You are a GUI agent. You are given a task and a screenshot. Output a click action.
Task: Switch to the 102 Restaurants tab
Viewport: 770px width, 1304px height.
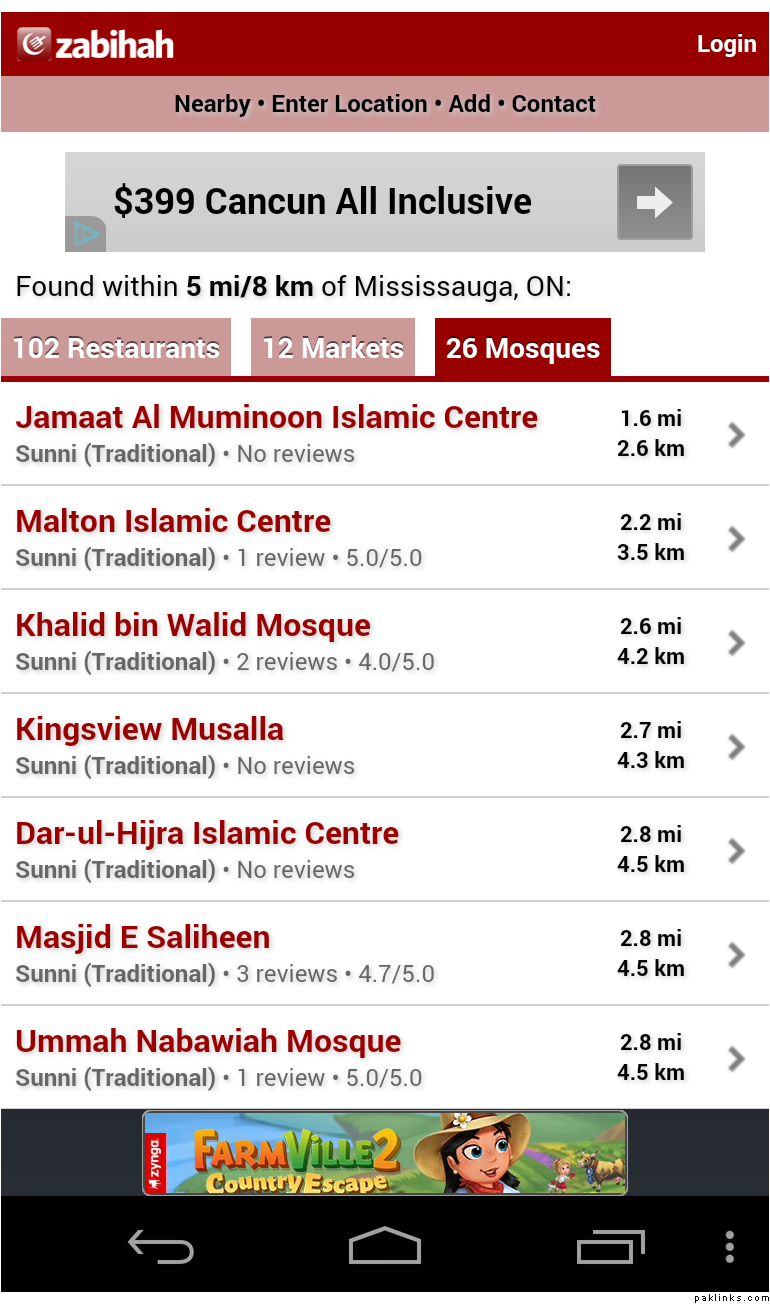click(116, 348)
